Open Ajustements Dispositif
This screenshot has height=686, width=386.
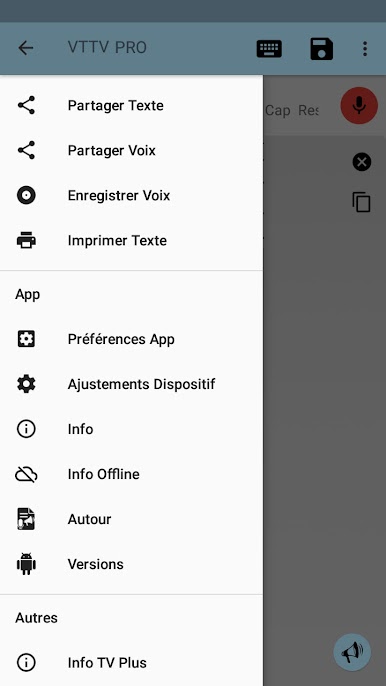(x=131, y=384)
